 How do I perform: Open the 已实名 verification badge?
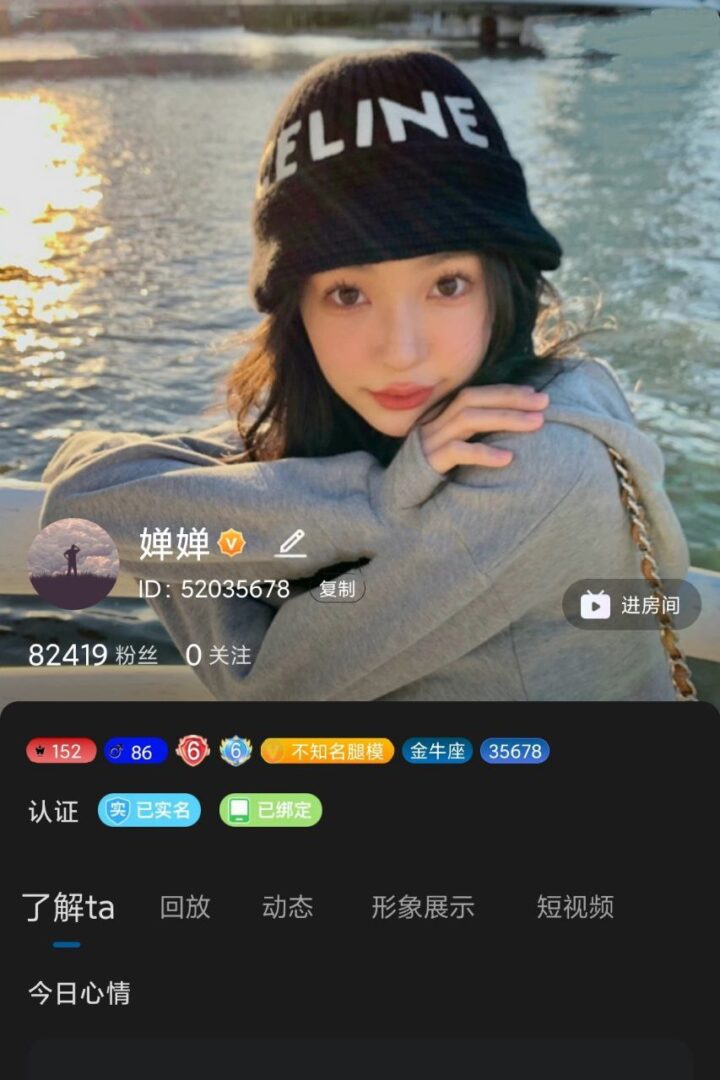coord(149,810)
